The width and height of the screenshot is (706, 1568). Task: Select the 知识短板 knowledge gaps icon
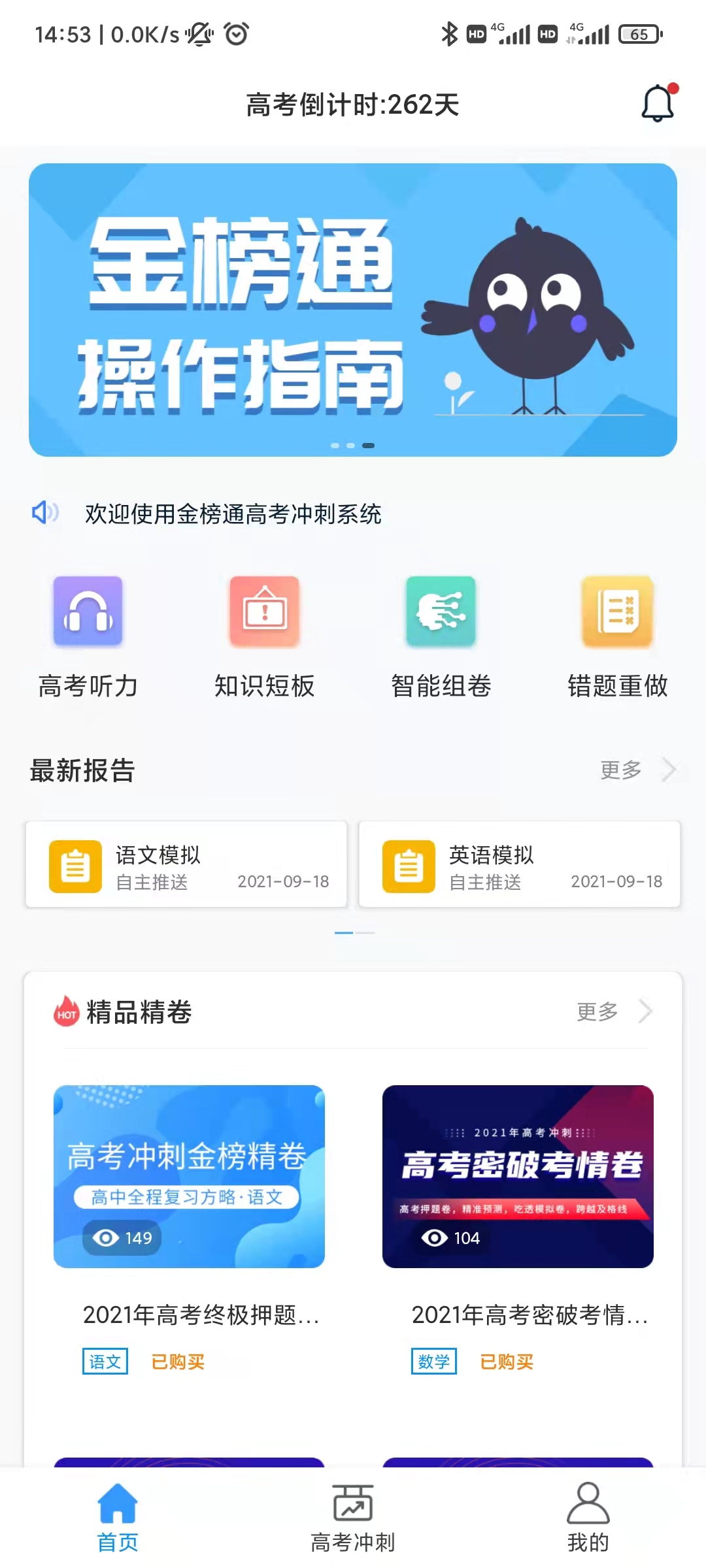click(x=265, y=612)
